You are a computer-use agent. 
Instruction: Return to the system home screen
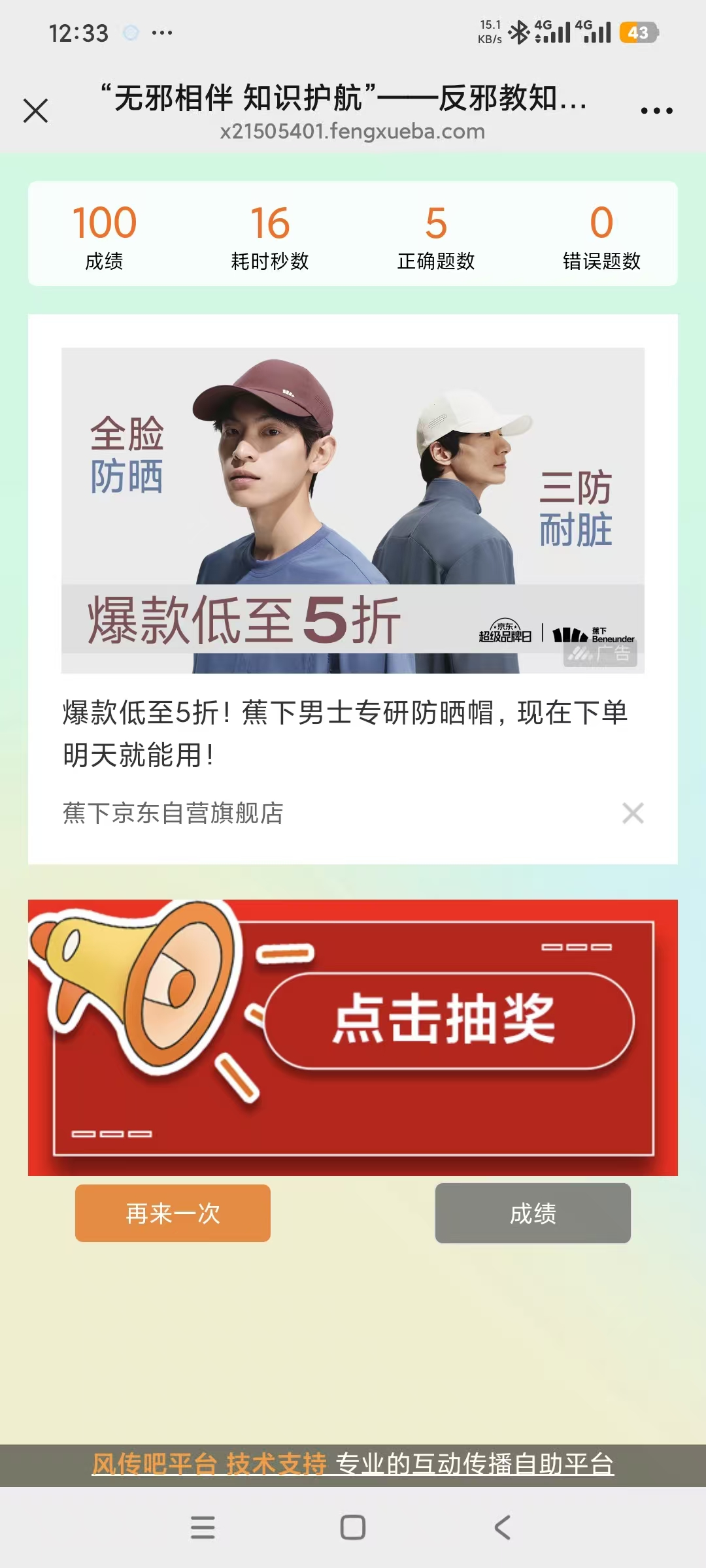tap(353, 1527)
